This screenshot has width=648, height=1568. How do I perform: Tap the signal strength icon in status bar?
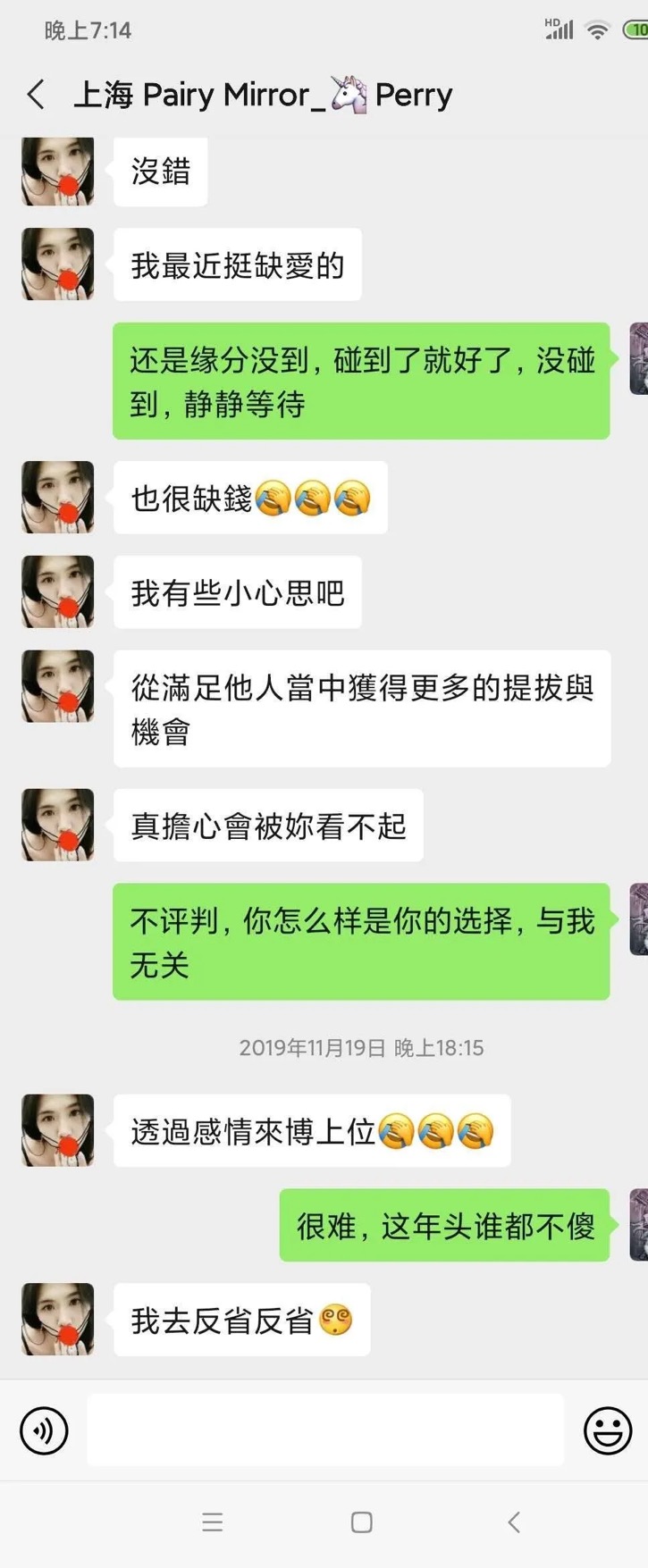[559, 29]
